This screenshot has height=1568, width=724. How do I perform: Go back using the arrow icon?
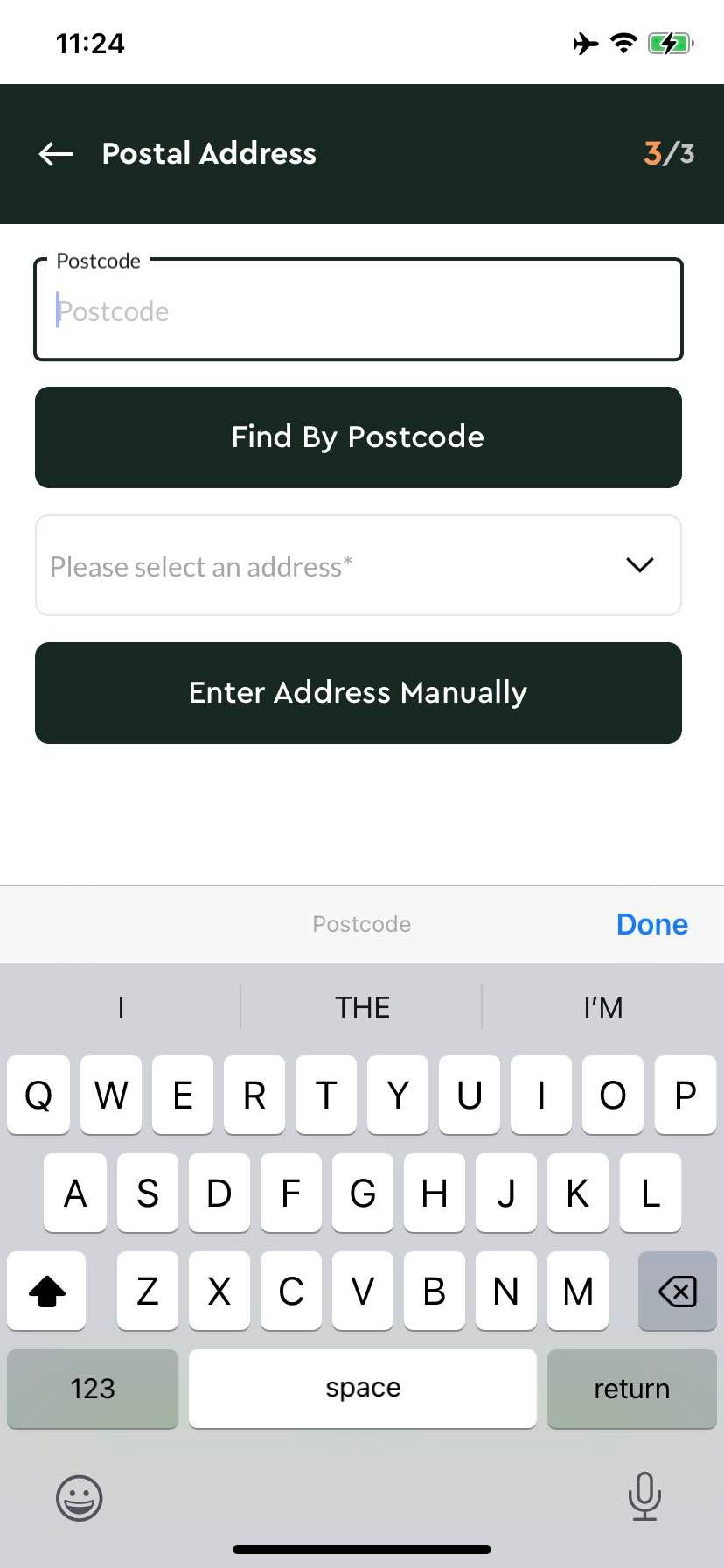pyautogui.click(x=57, y=154)
